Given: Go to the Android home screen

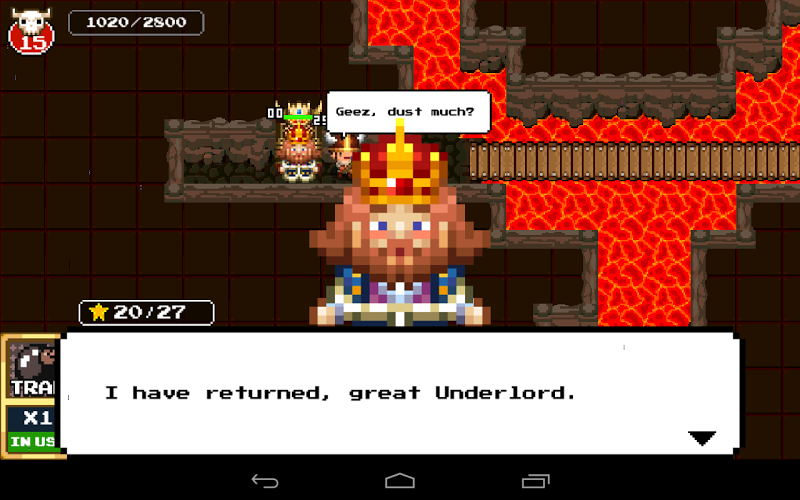Looking at the screenshot, I should coord(400,481).
